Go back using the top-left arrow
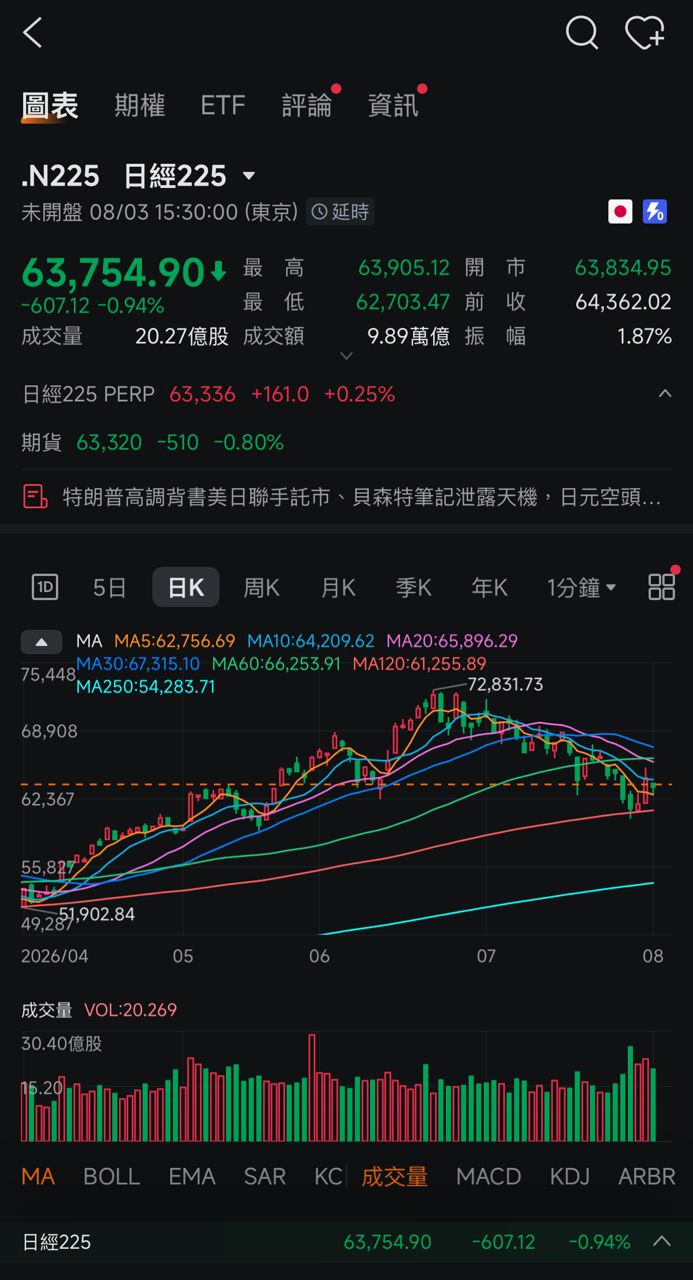The width and height of the screenshot is (693, 1280). point(33,33)
